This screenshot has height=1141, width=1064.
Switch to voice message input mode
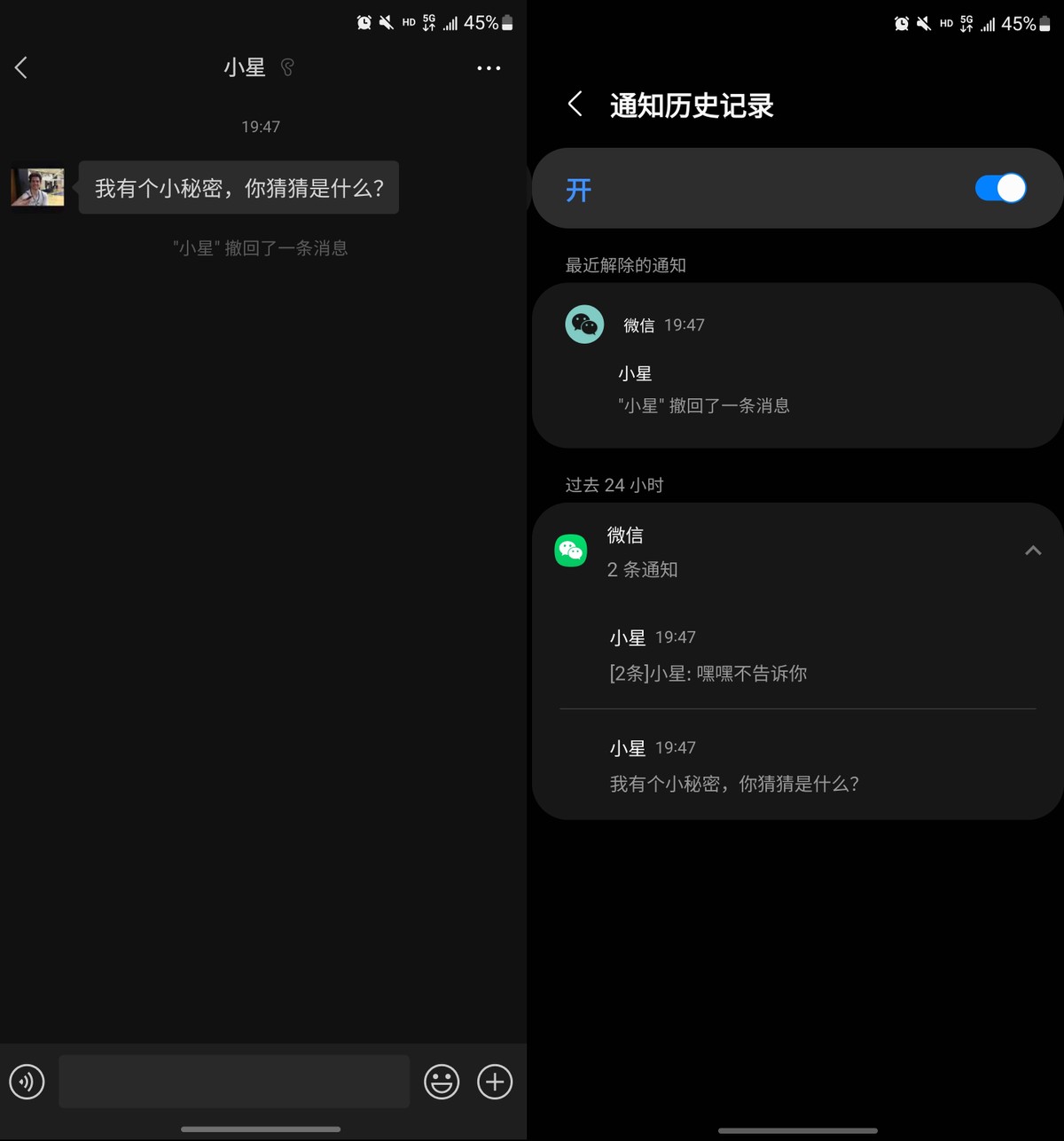pyautogui.click(x=27, y=1082)
